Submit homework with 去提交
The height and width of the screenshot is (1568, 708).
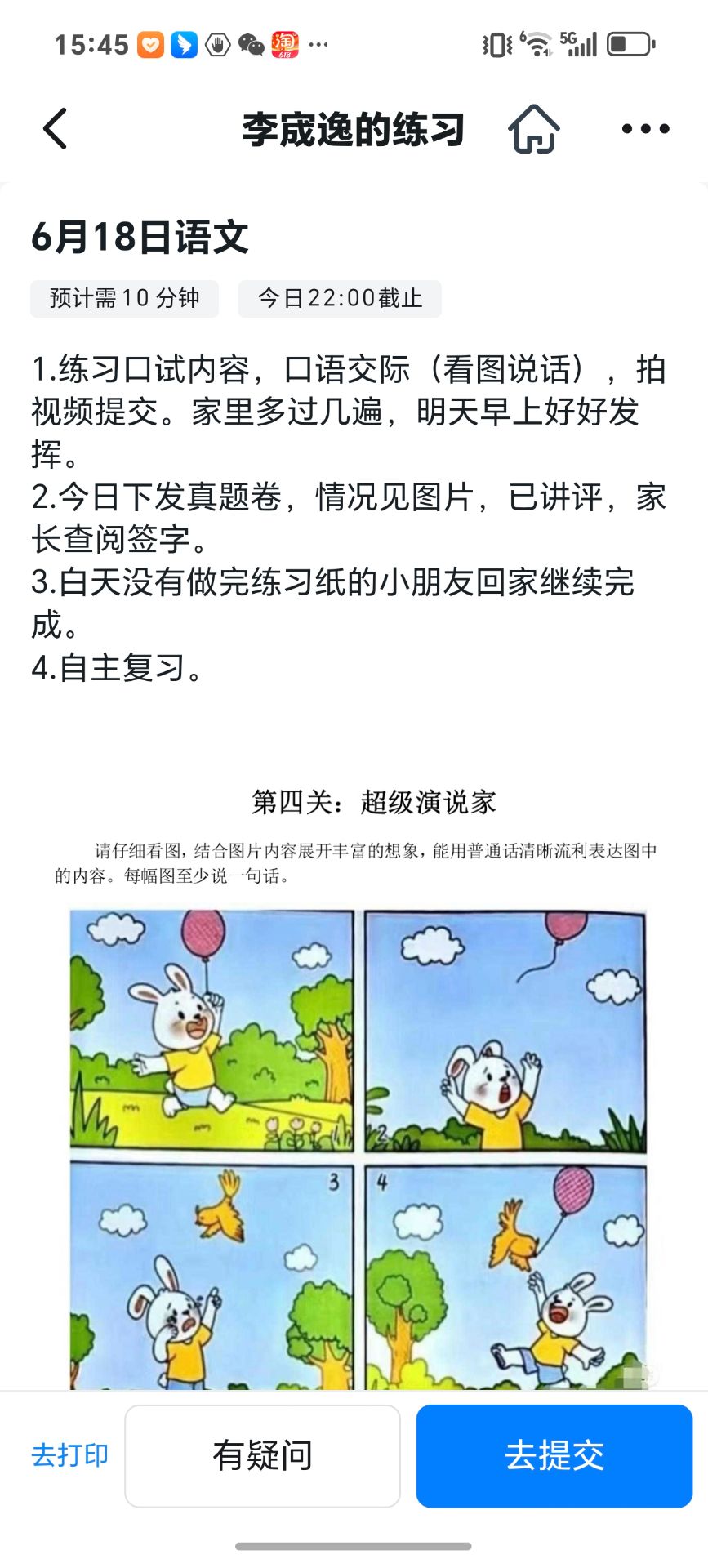point(554,1456)
